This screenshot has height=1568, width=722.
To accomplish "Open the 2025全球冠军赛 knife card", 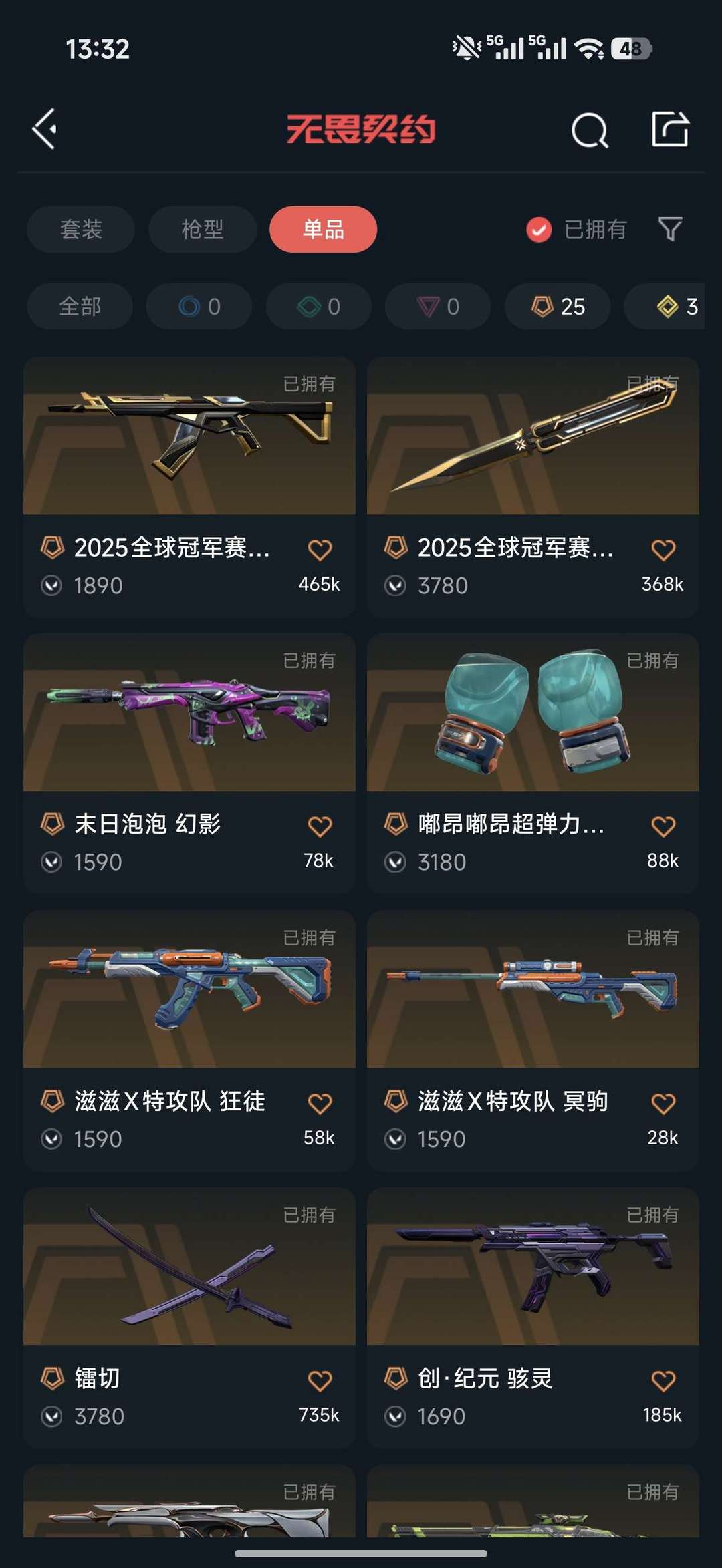I will [531, 441].
